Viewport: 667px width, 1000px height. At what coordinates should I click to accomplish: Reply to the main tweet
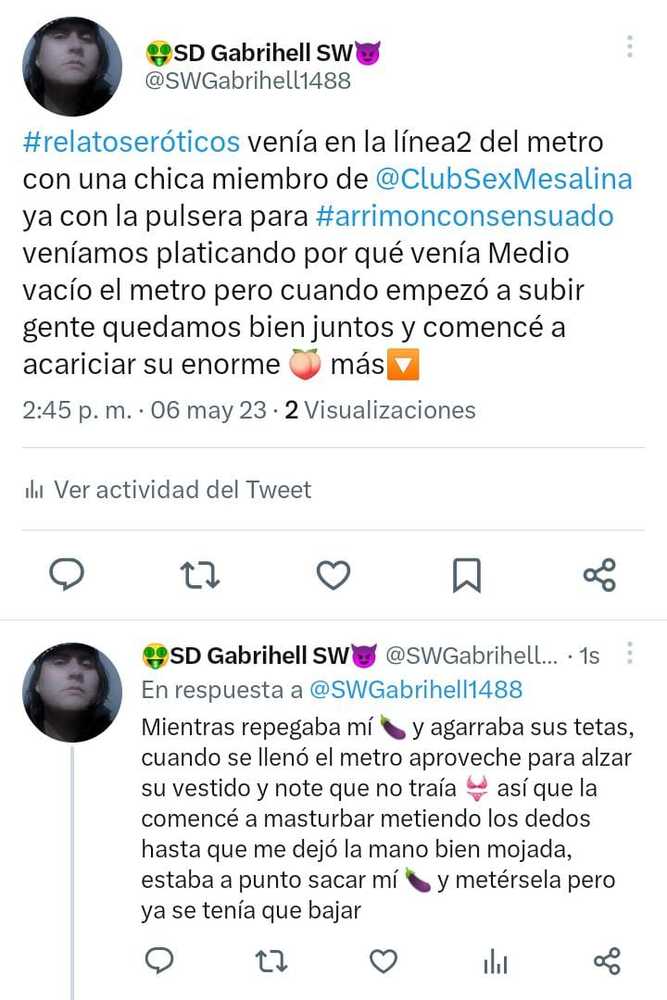coord(67,575)
